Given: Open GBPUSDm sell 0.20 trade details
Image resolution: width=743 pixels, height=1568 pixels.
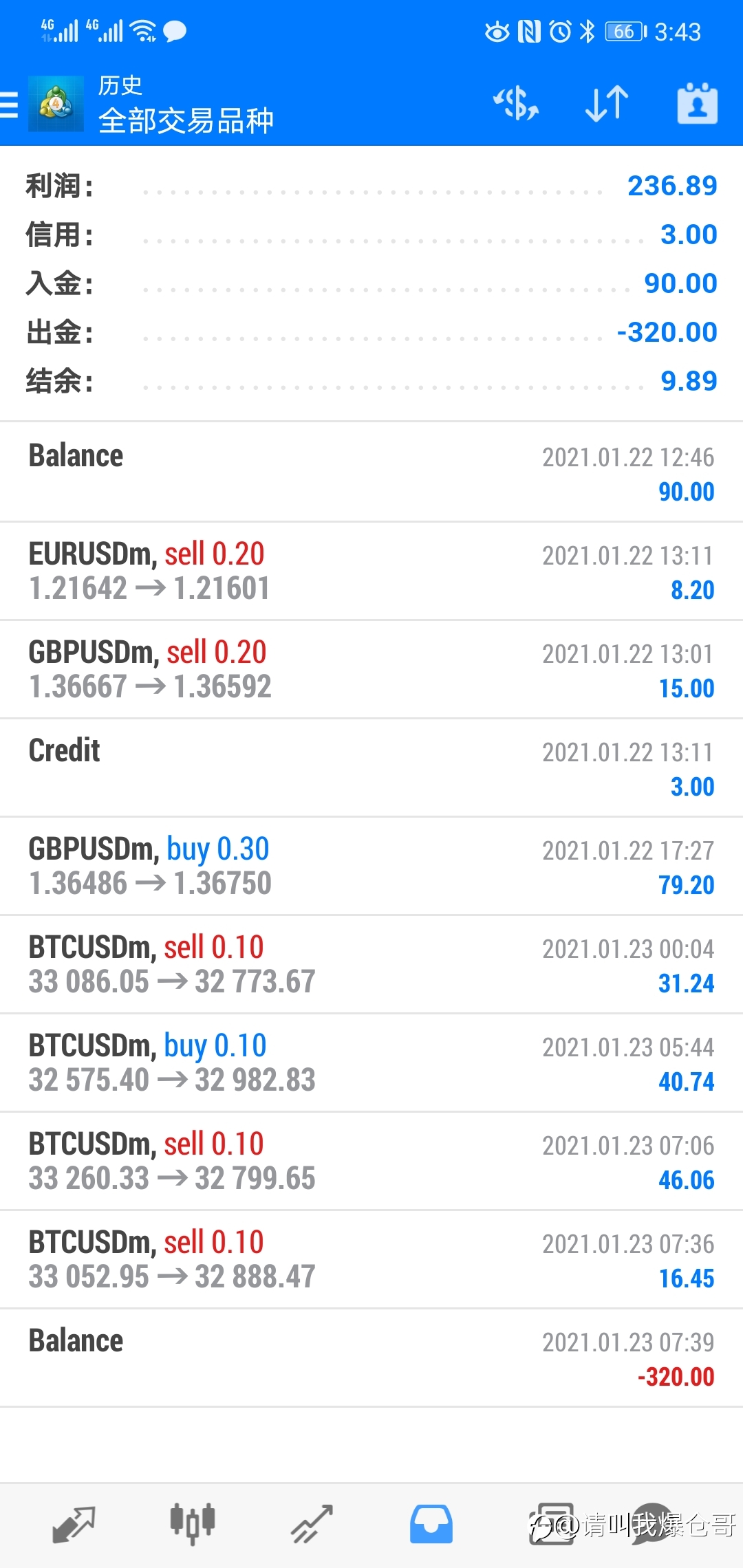Looking at the screenshot, I should 371,669.
